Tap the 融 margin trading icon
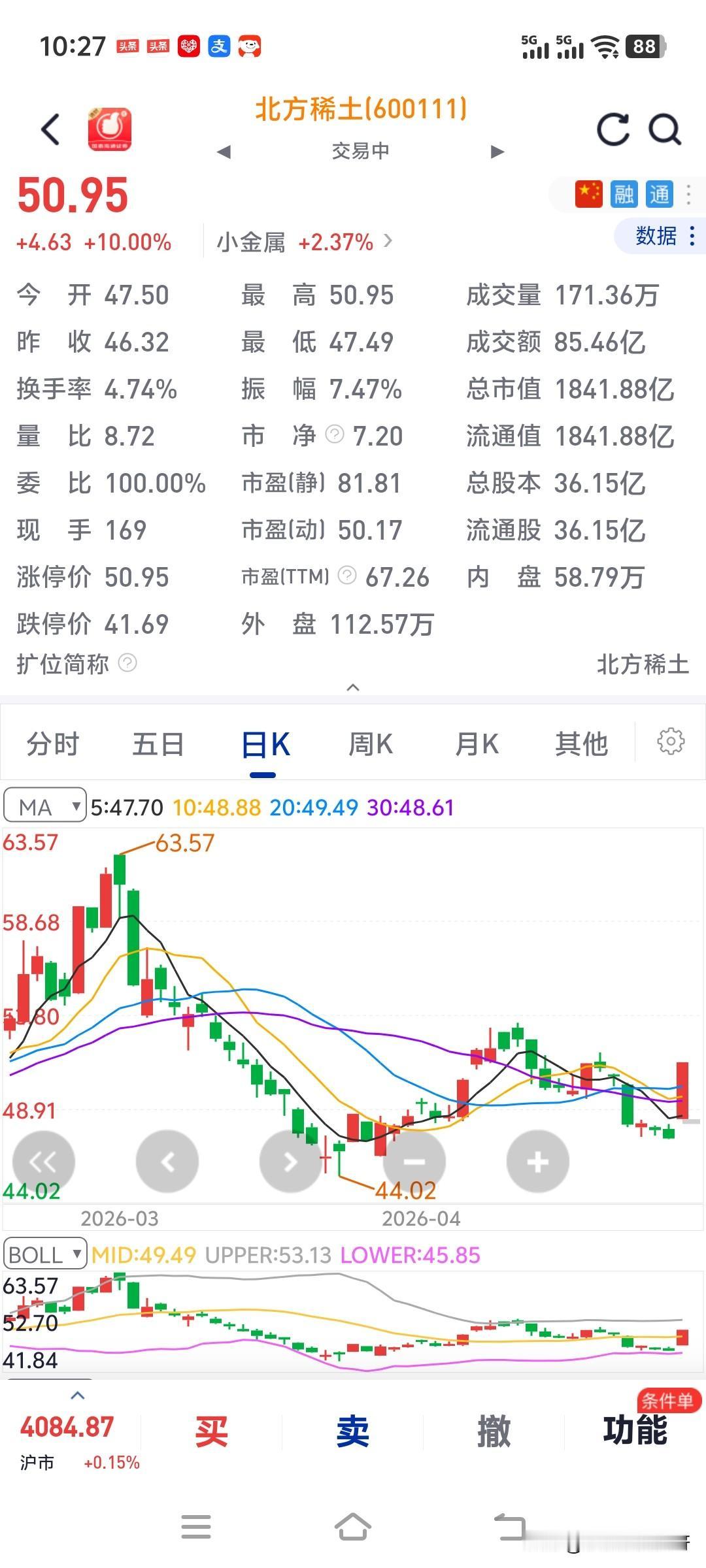The height and width of the screenshot is (1568, 706). click(x=623, y=194)
